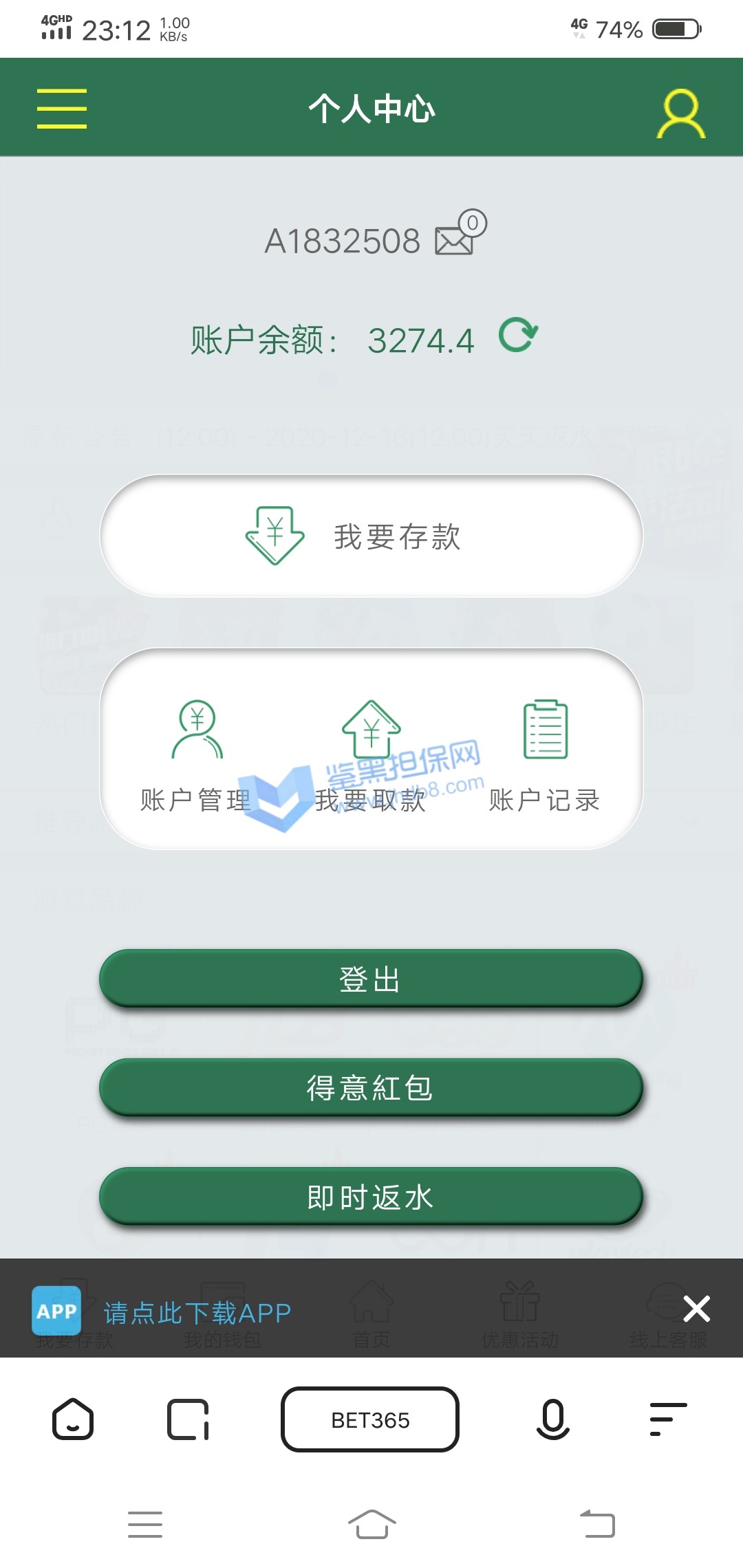Refresh the account balance
The width and height of the screenshot is (743, 1568).
(517, 336)
